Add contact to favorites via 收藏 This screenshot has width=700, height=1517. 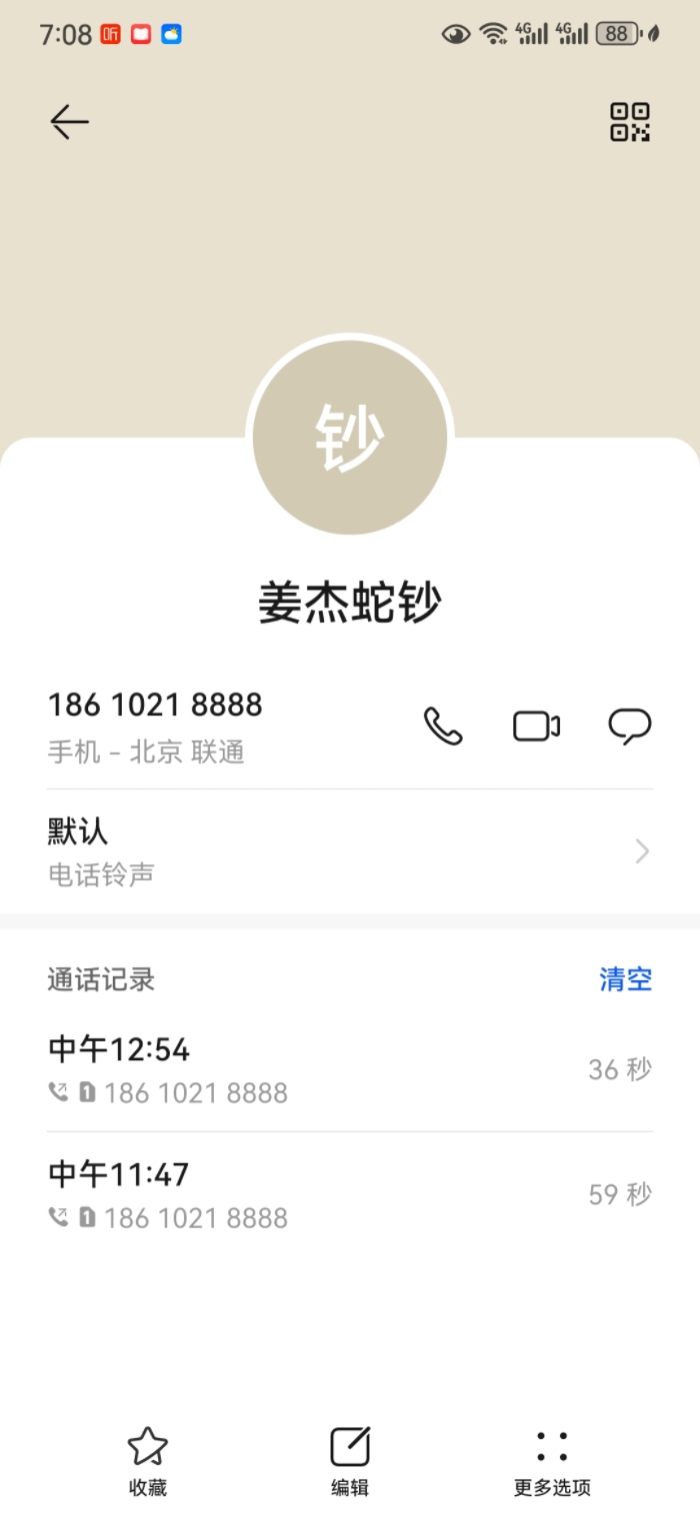pos(148,1460)
